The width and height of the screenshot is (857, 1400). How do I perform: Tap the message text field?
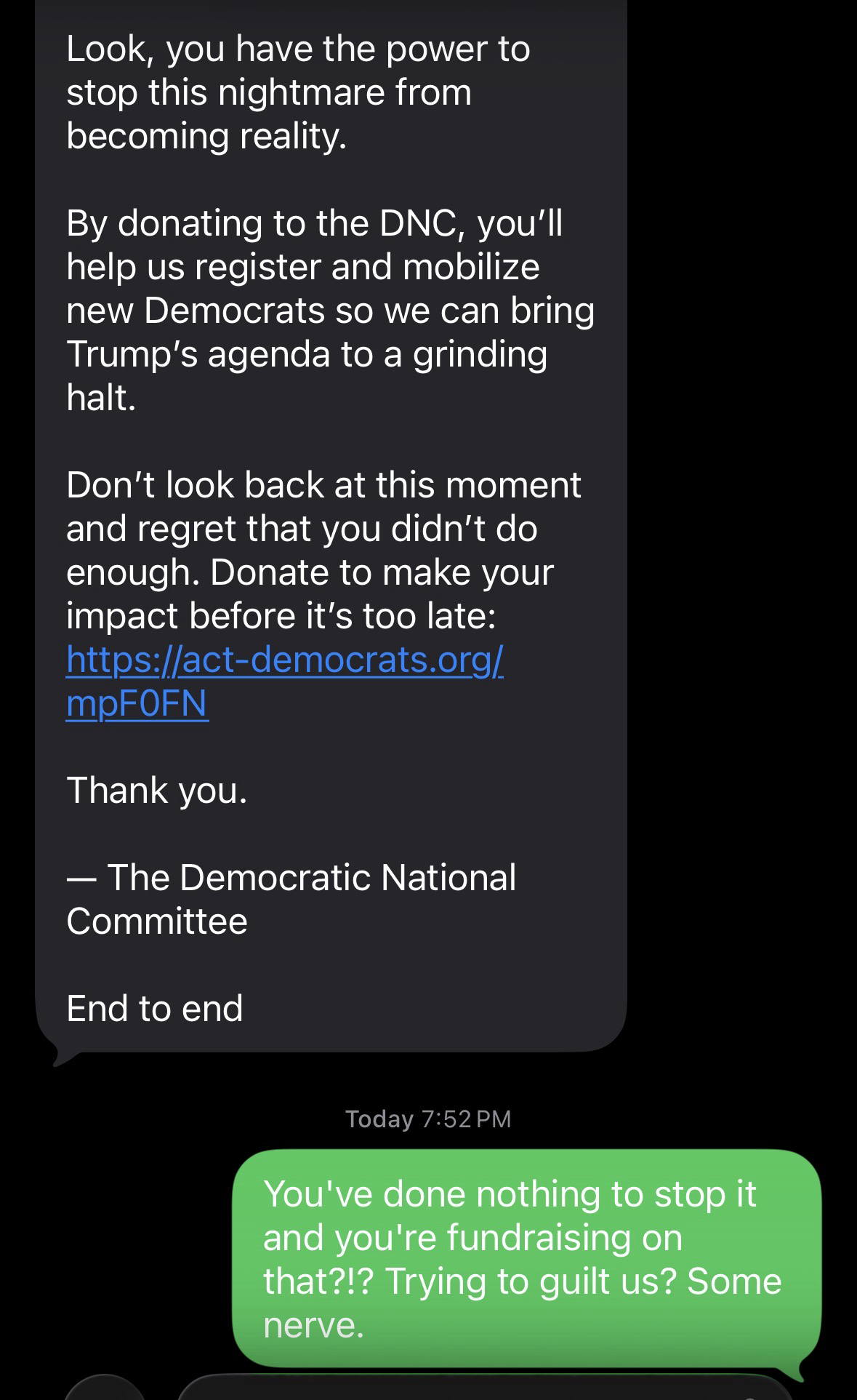tap(480, 1390)
